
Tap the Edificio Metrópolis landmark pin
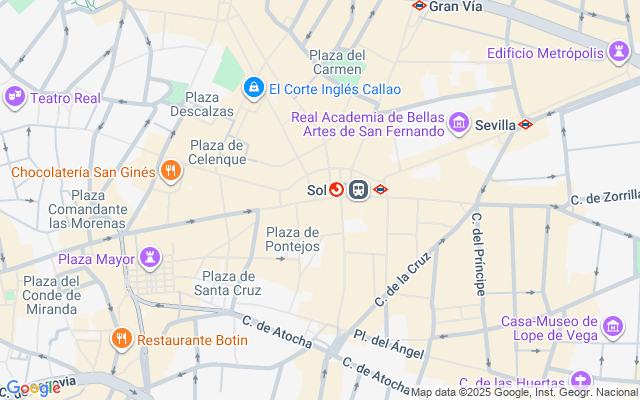(x=619, y=52)
